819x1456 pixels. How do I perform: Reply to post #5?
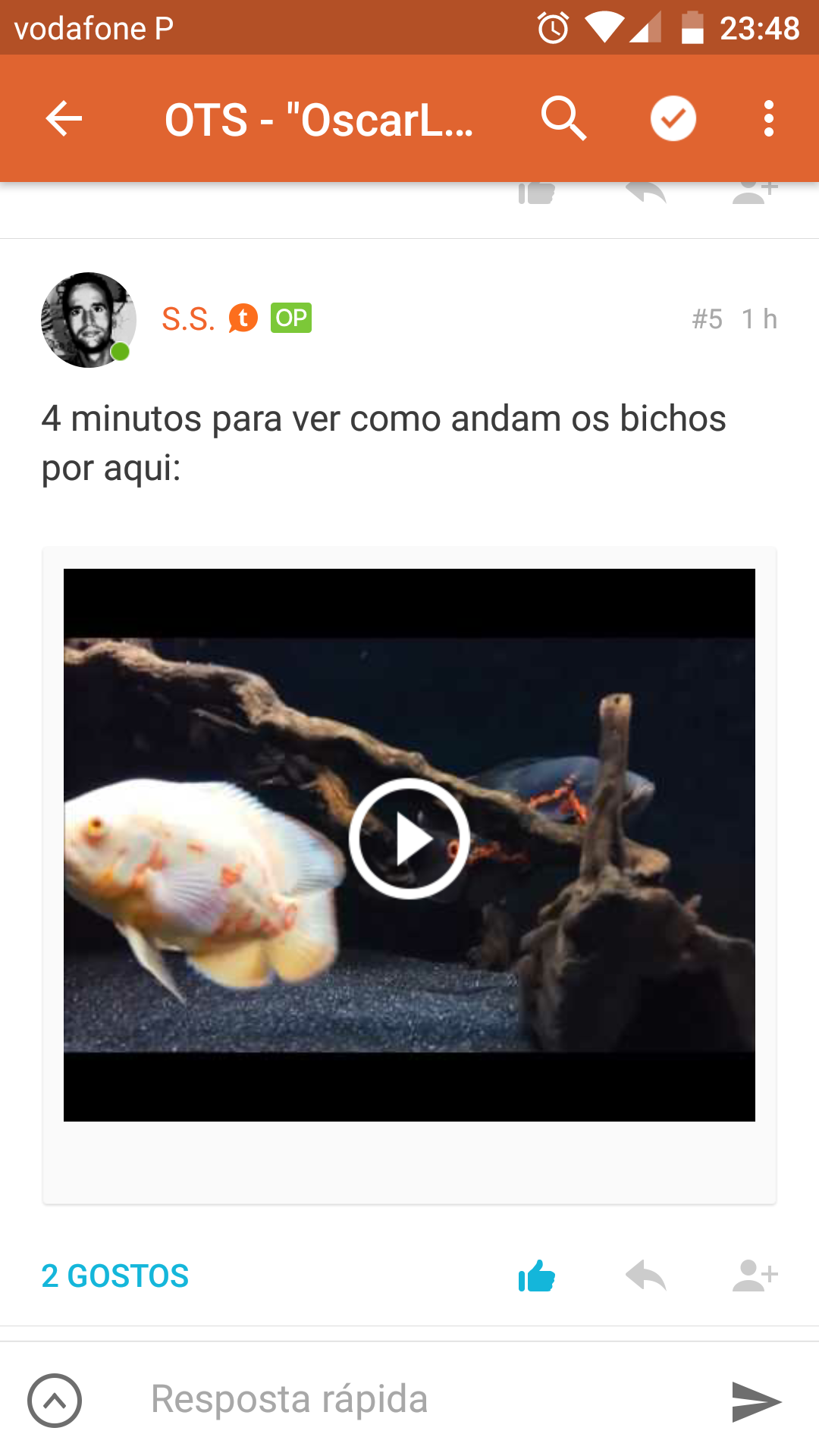pos(646,1276)
